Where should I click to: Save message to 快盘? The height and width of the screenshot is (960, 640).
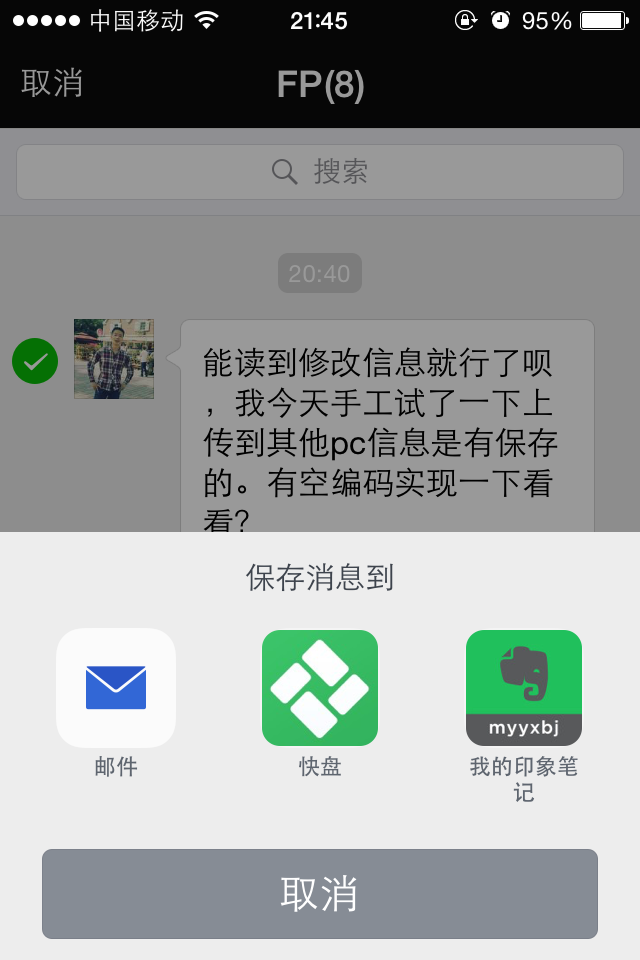click(320, 688)
